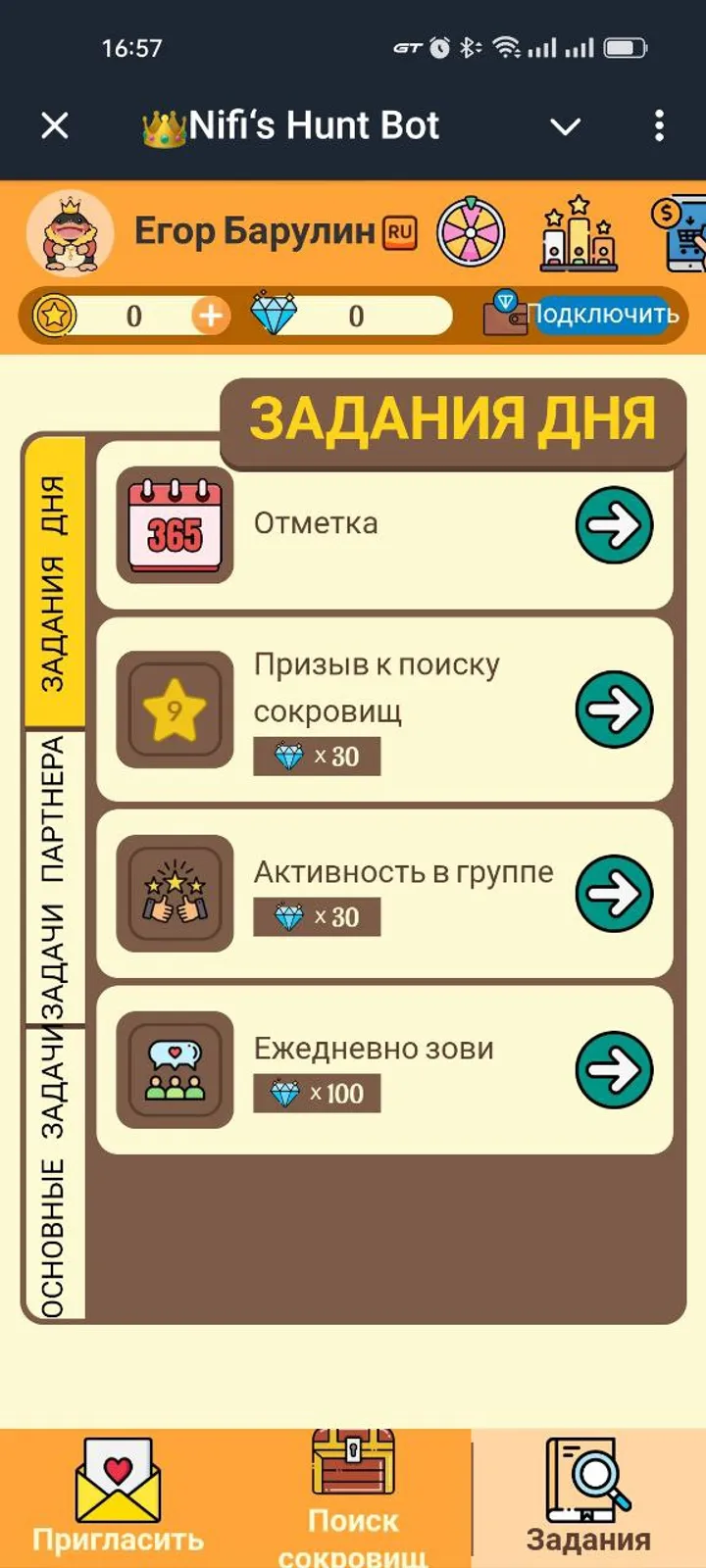The image size is (706, 1568).
Task: Select the ЗАДАНИЯ ДНЯ side tab
Action: 54,583
